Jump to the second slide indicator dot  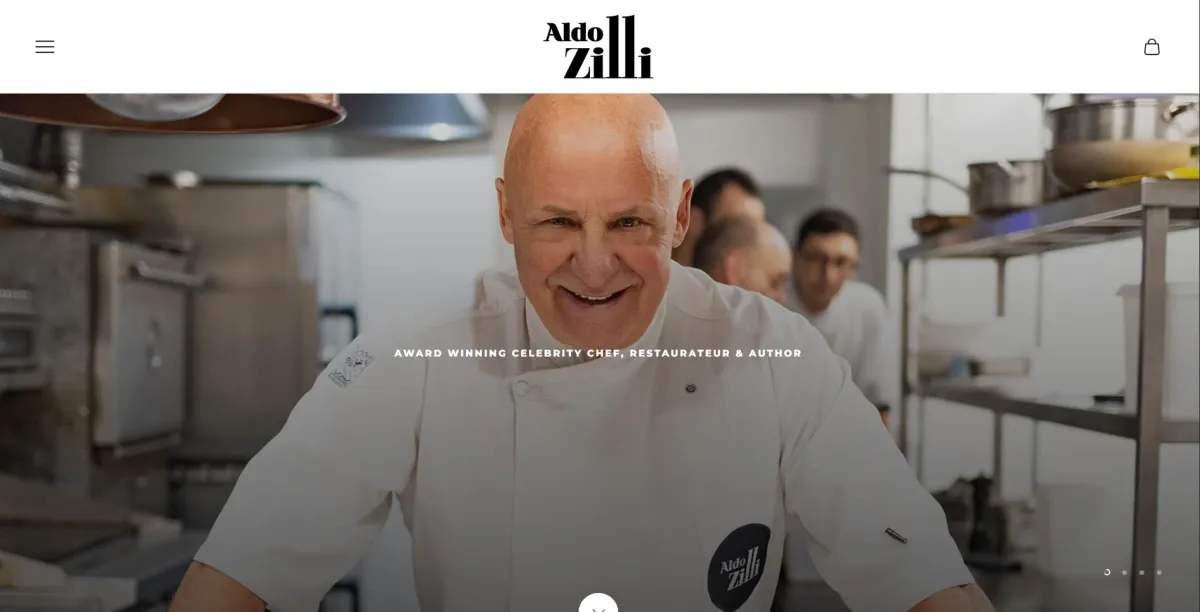pyautogui.click(x=1124, y=572)
